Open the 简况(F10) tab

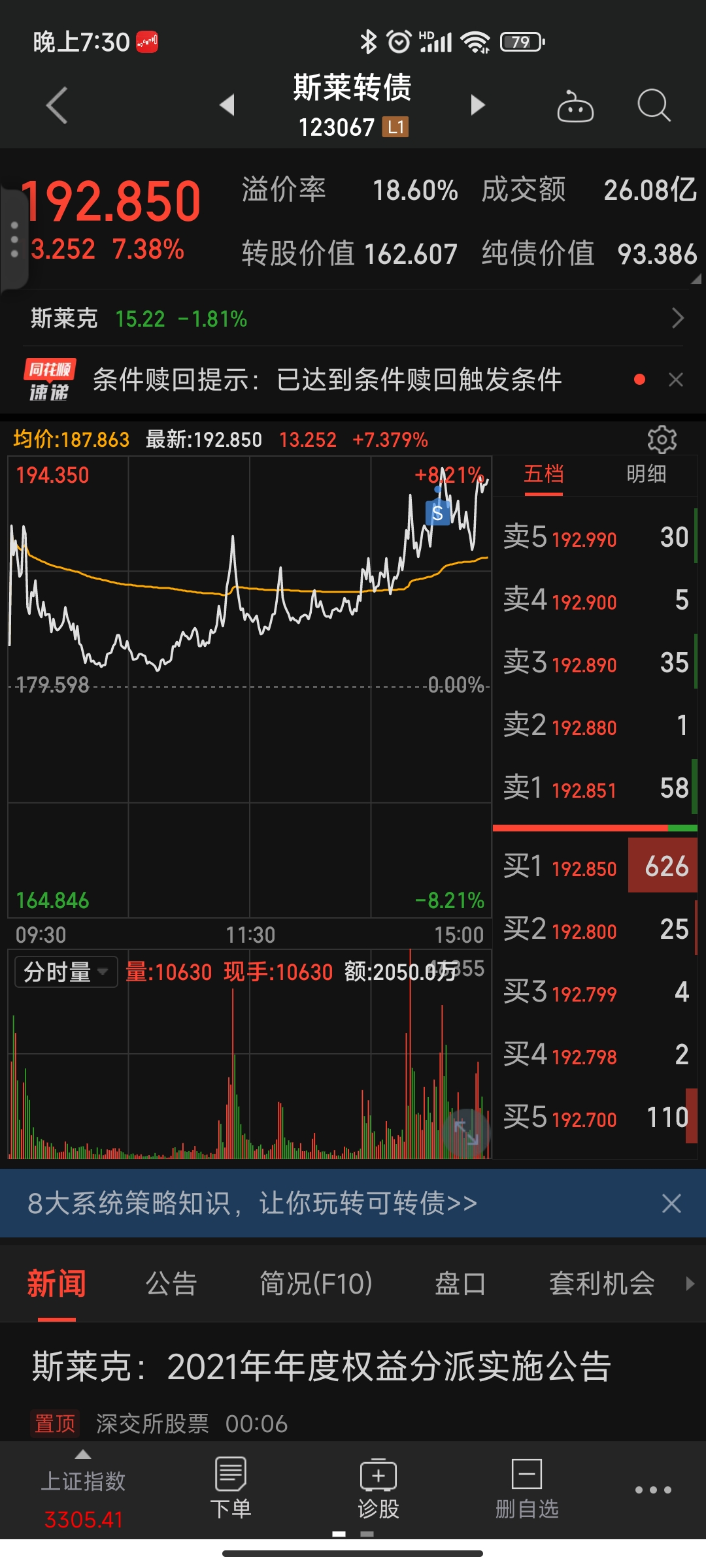[x=316, y=1284]
